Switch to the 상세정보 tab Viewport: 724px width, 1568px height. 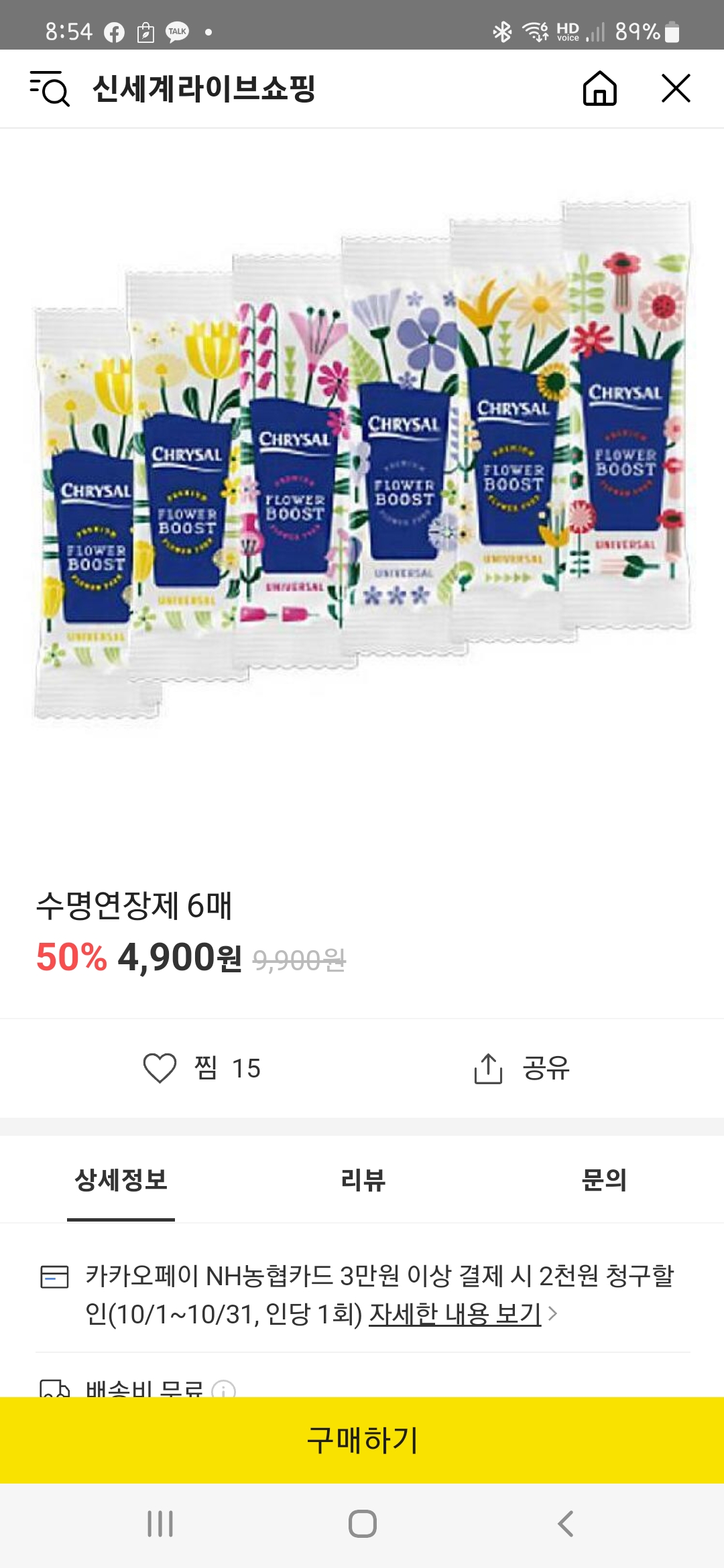coord(121,1180)
